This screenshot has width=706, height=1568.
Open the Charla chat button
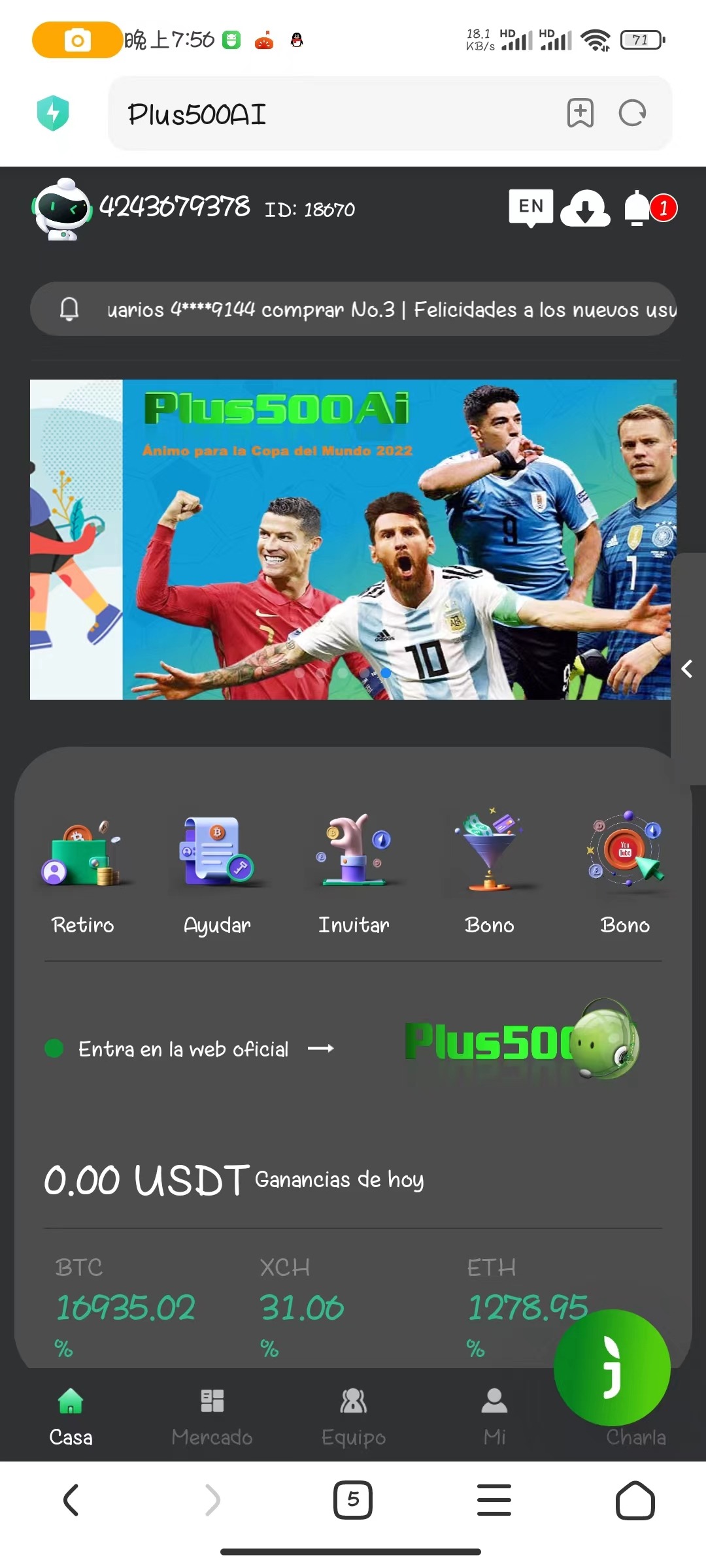tap(612, 1369)
